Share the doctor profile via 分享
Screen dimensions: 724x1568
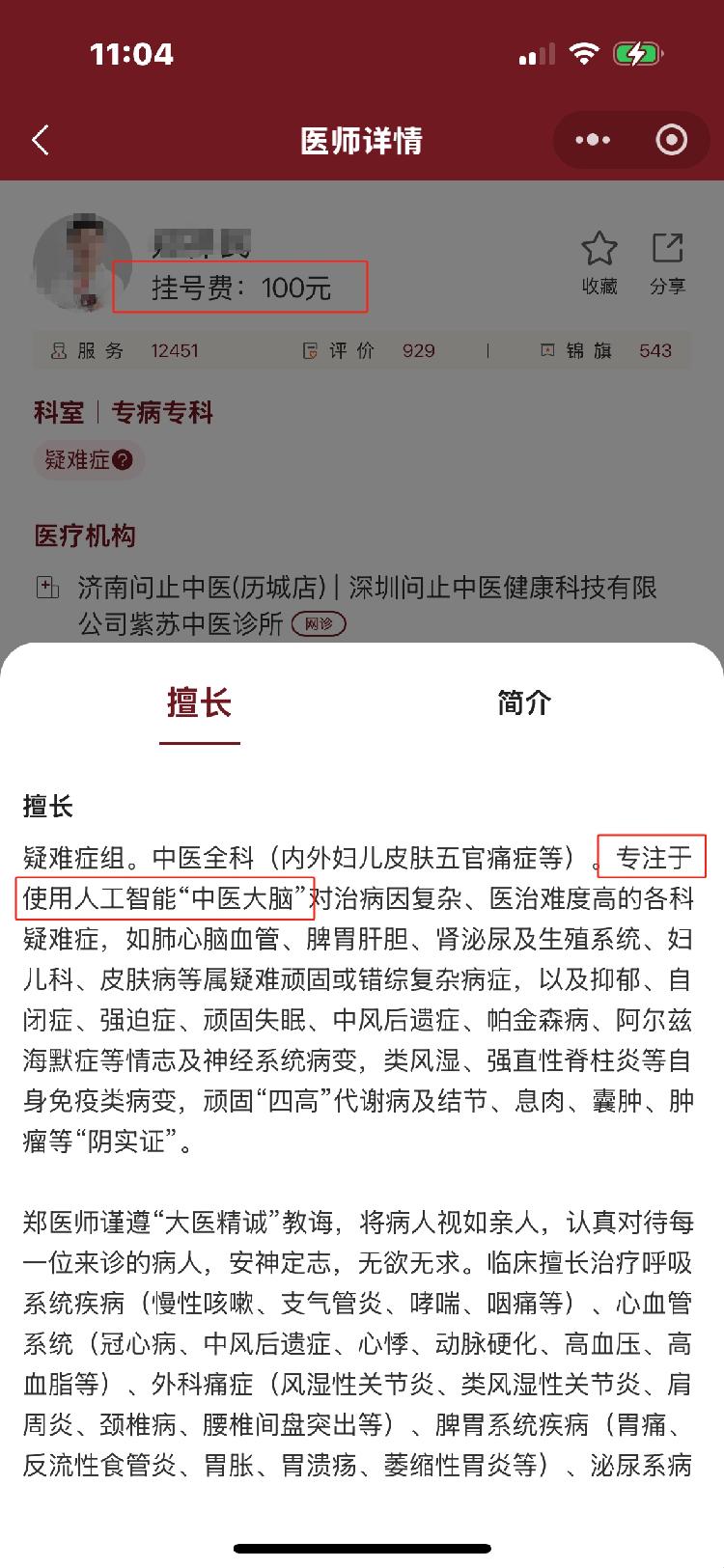[x=667, y=261]
